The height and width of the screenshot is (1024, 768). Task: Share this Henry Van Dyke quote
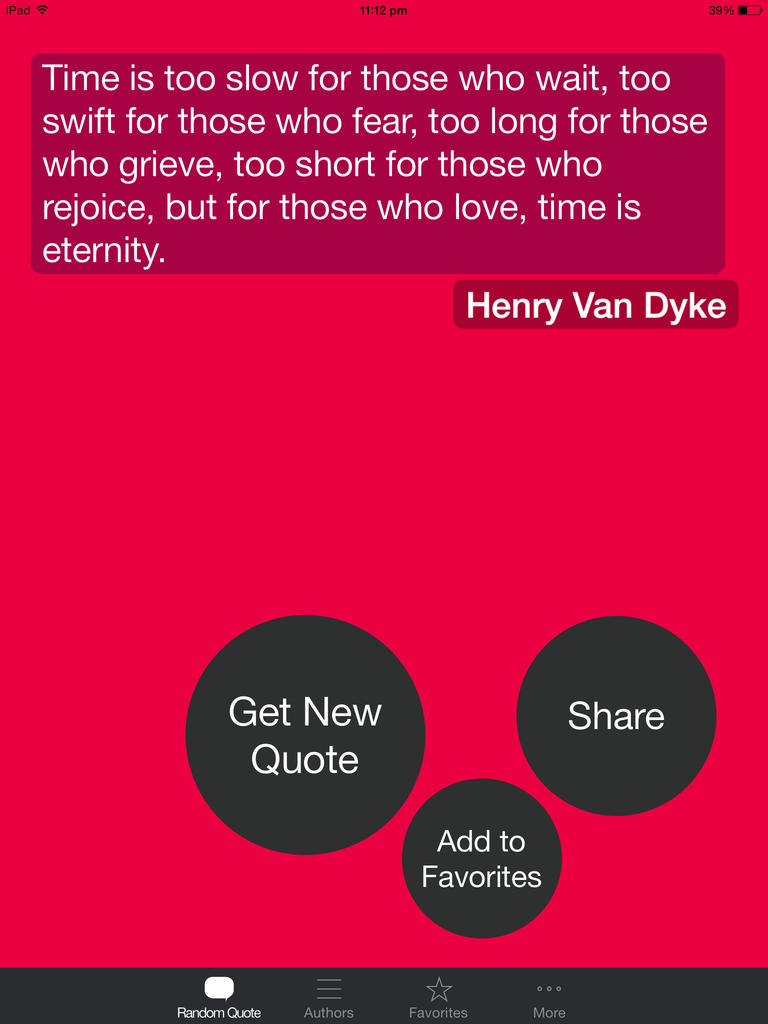point(616,716)
